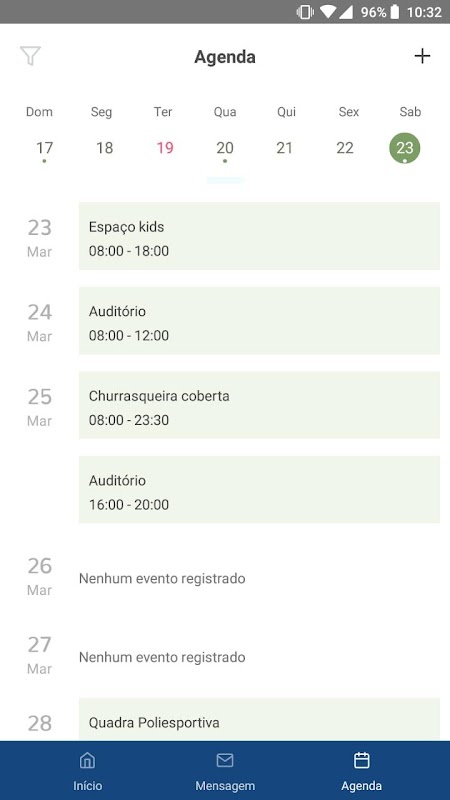Viewport: 450px width, 800px height.
Task: Select Monday the 18th
Action: pyautogui.click(x=105, y=148)
